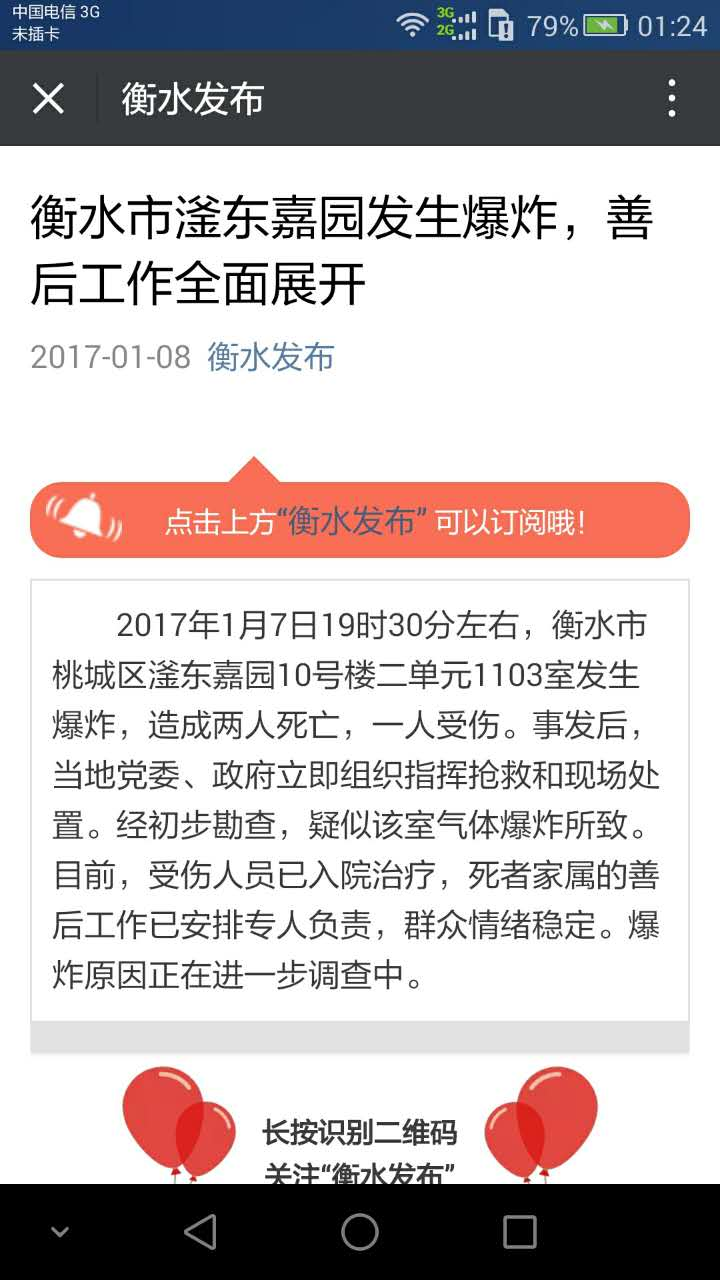Open the 衡水发布 account link under the title

tap(270, 357)
